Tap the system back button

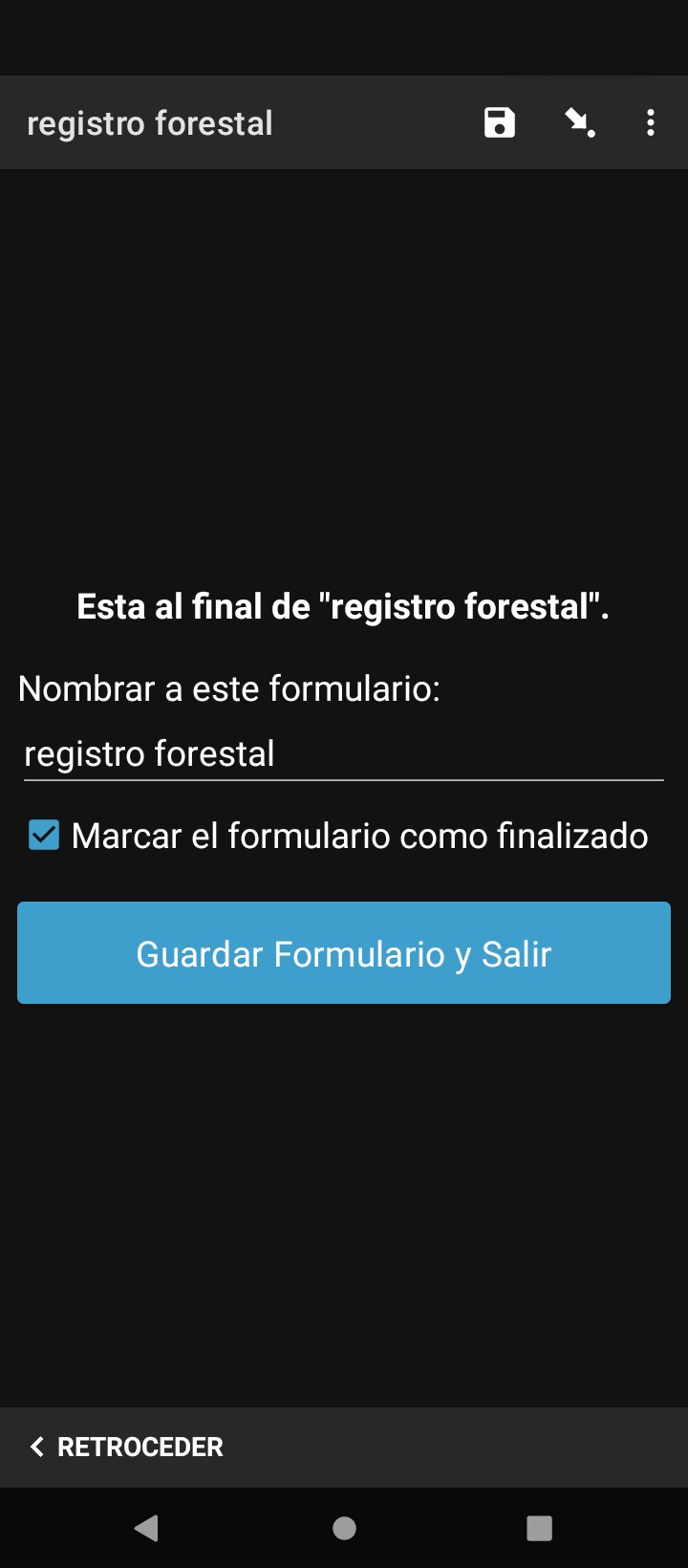click(146, 1528)
